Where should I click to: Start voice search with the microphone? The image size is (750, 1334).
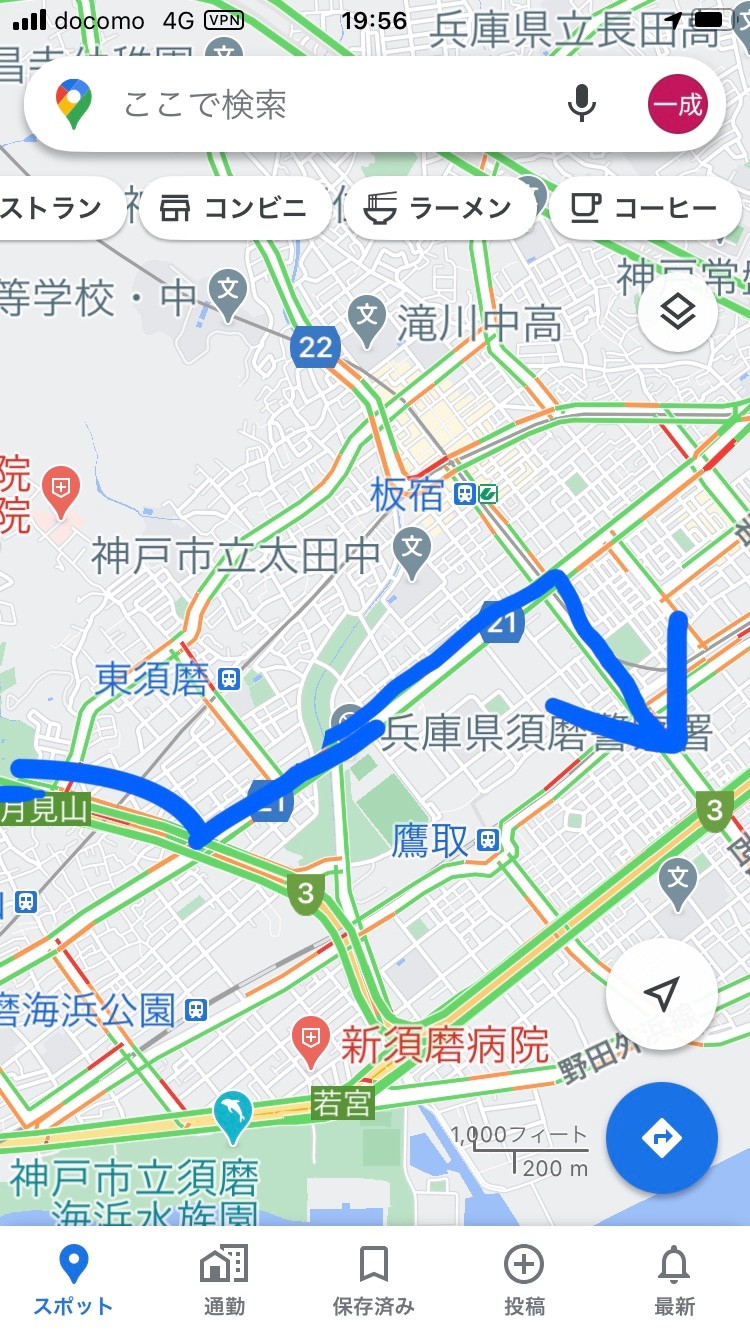coord(581,104)
